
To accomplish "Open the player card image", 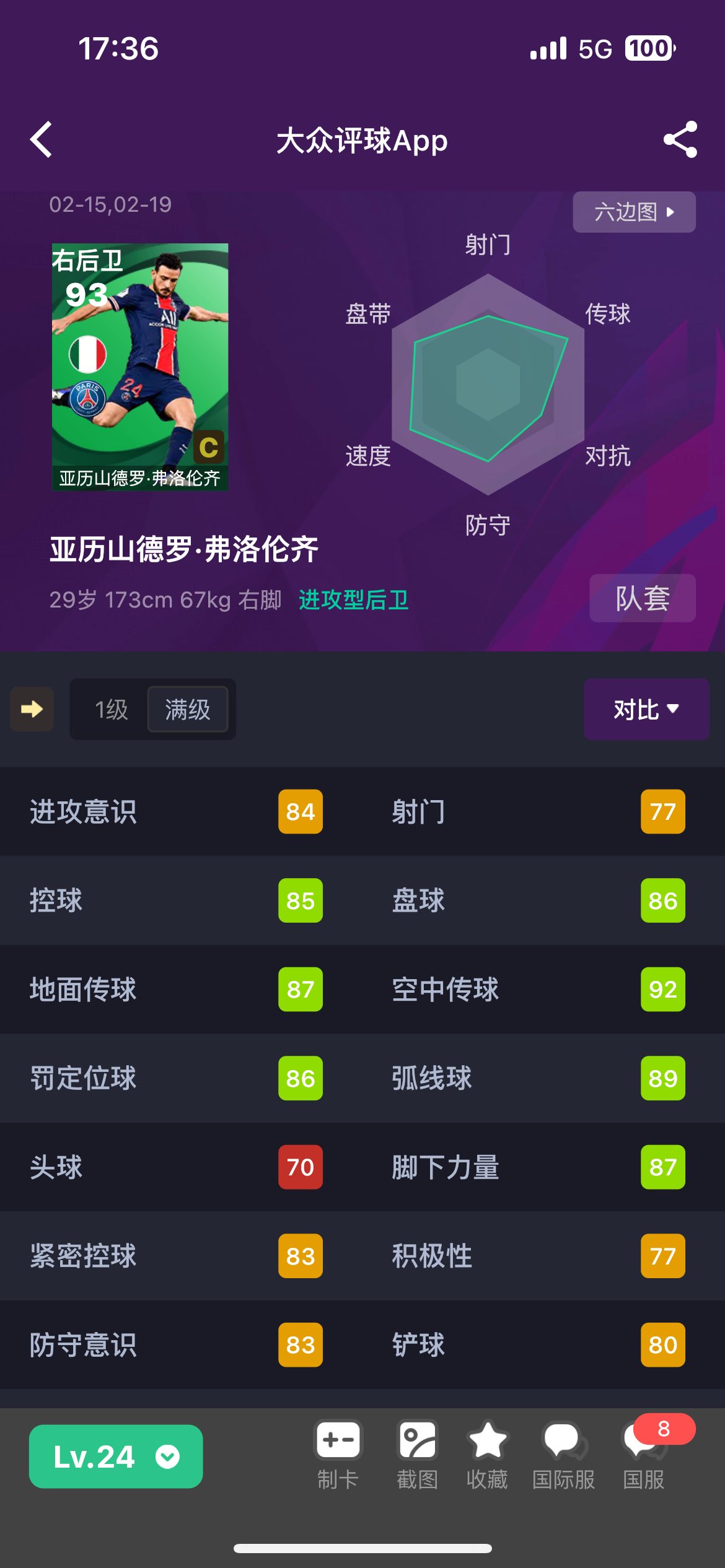I will pyautogui.click(x=140, y=367).
